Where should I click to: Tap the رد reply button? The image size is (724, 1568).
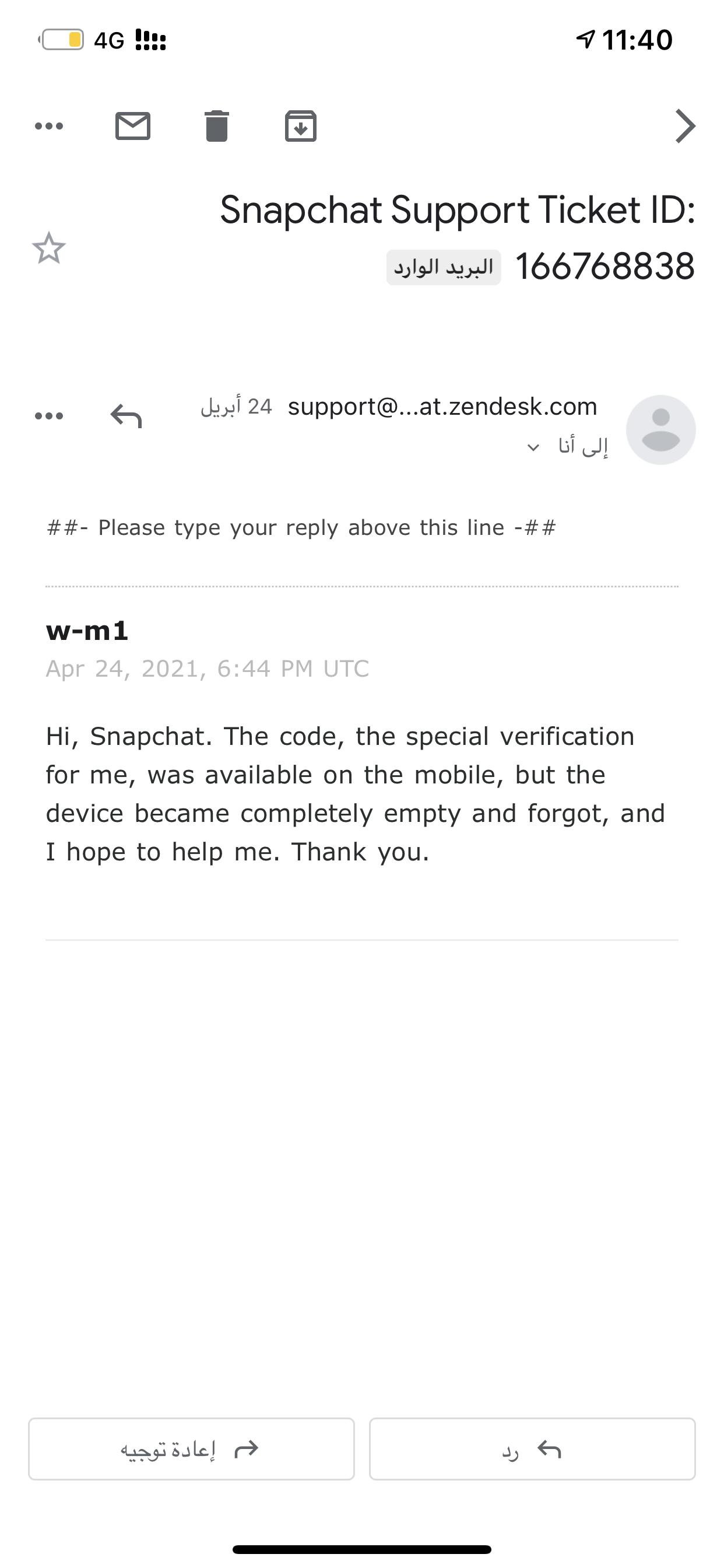coord(532,1448)
